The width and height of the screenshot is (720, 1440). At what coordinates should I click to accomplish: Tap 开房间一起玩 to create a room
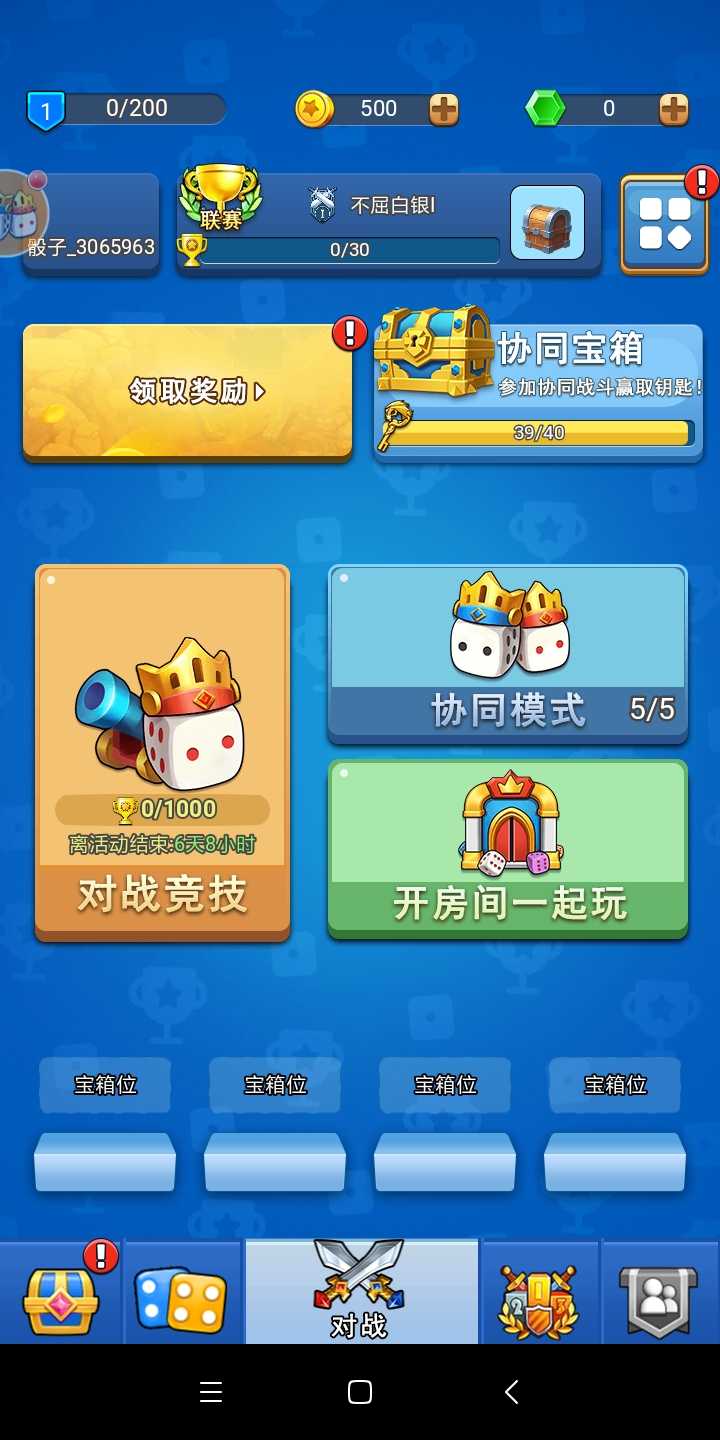tap(507, 848)
